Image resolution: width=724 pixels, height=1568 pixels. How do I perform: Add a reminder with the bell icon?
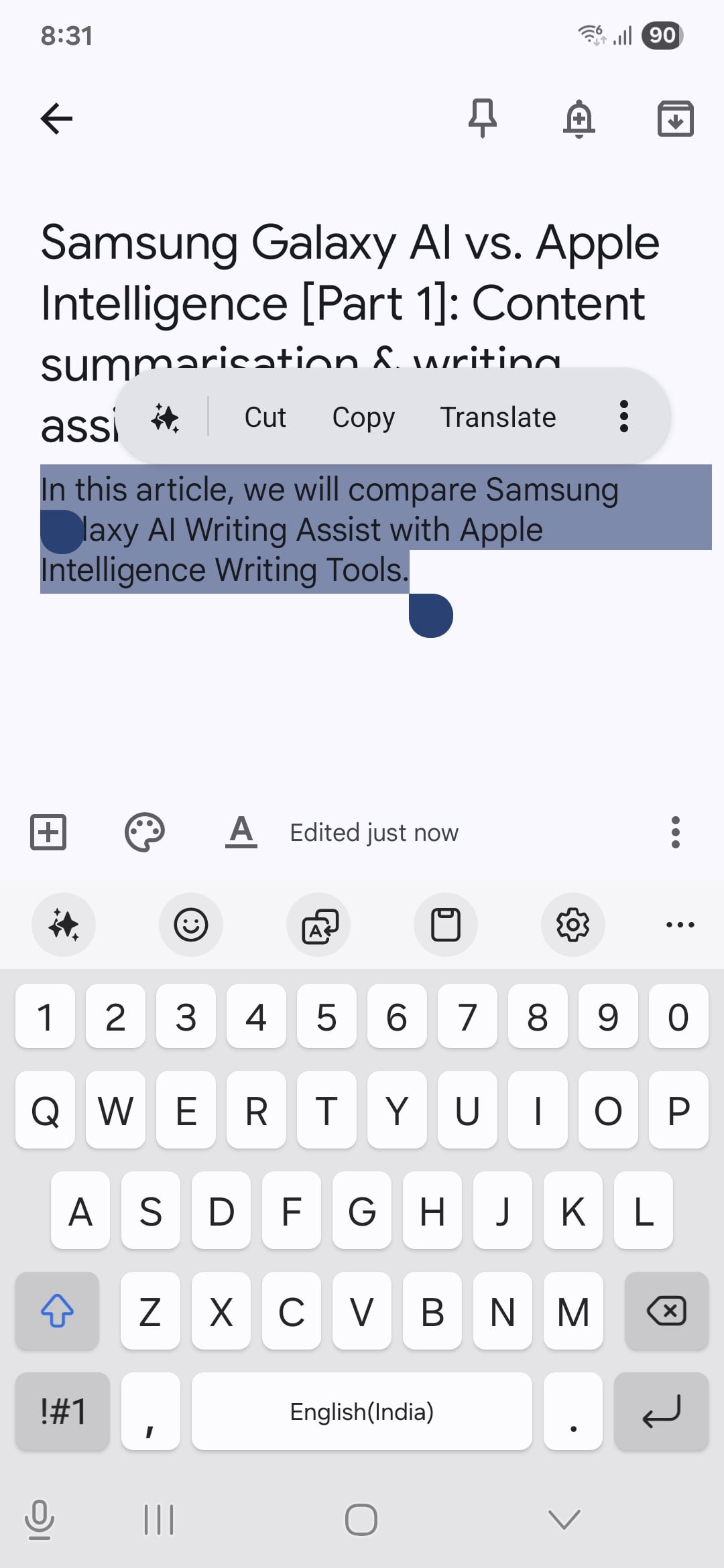point(579,119)
